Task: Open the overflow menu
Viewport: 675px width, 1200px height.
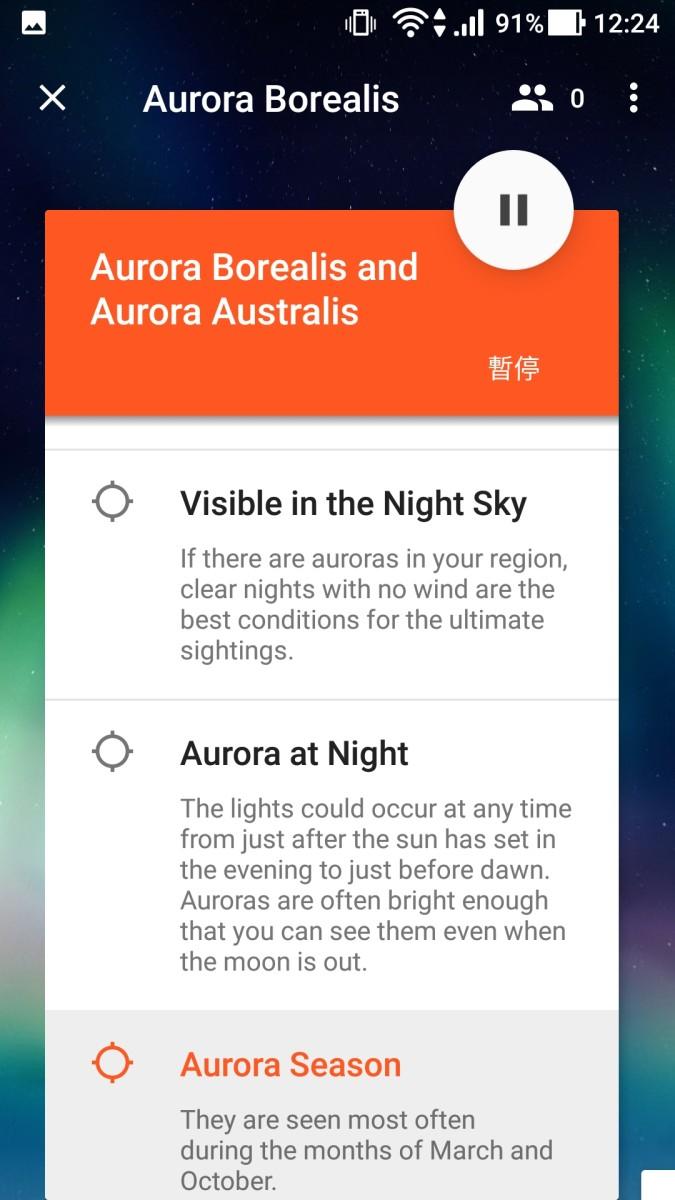Action: tap(634, 98)
